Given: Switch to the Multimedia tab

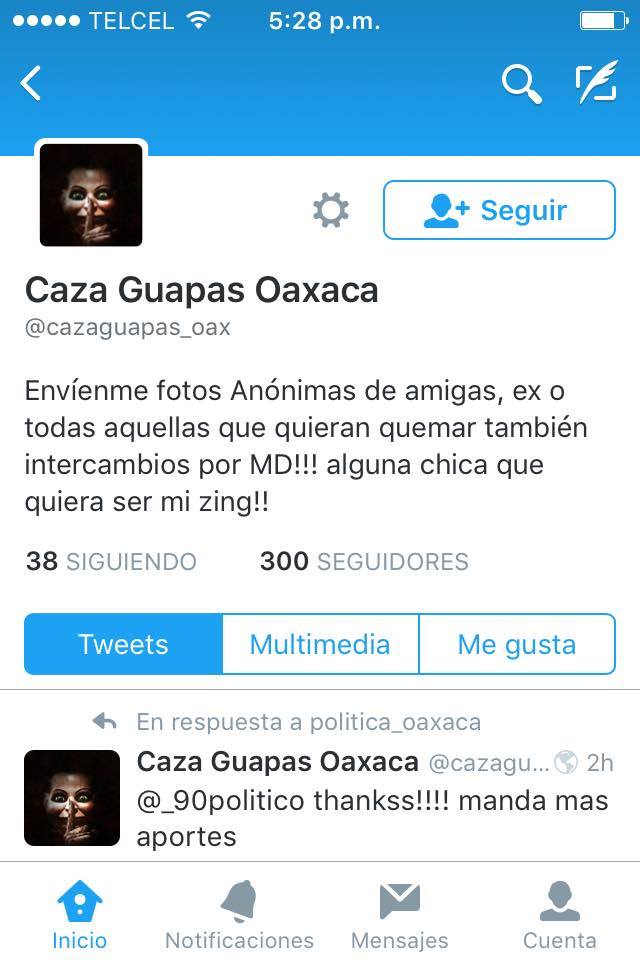Looking at the screenshot, I should coord(320,644).
